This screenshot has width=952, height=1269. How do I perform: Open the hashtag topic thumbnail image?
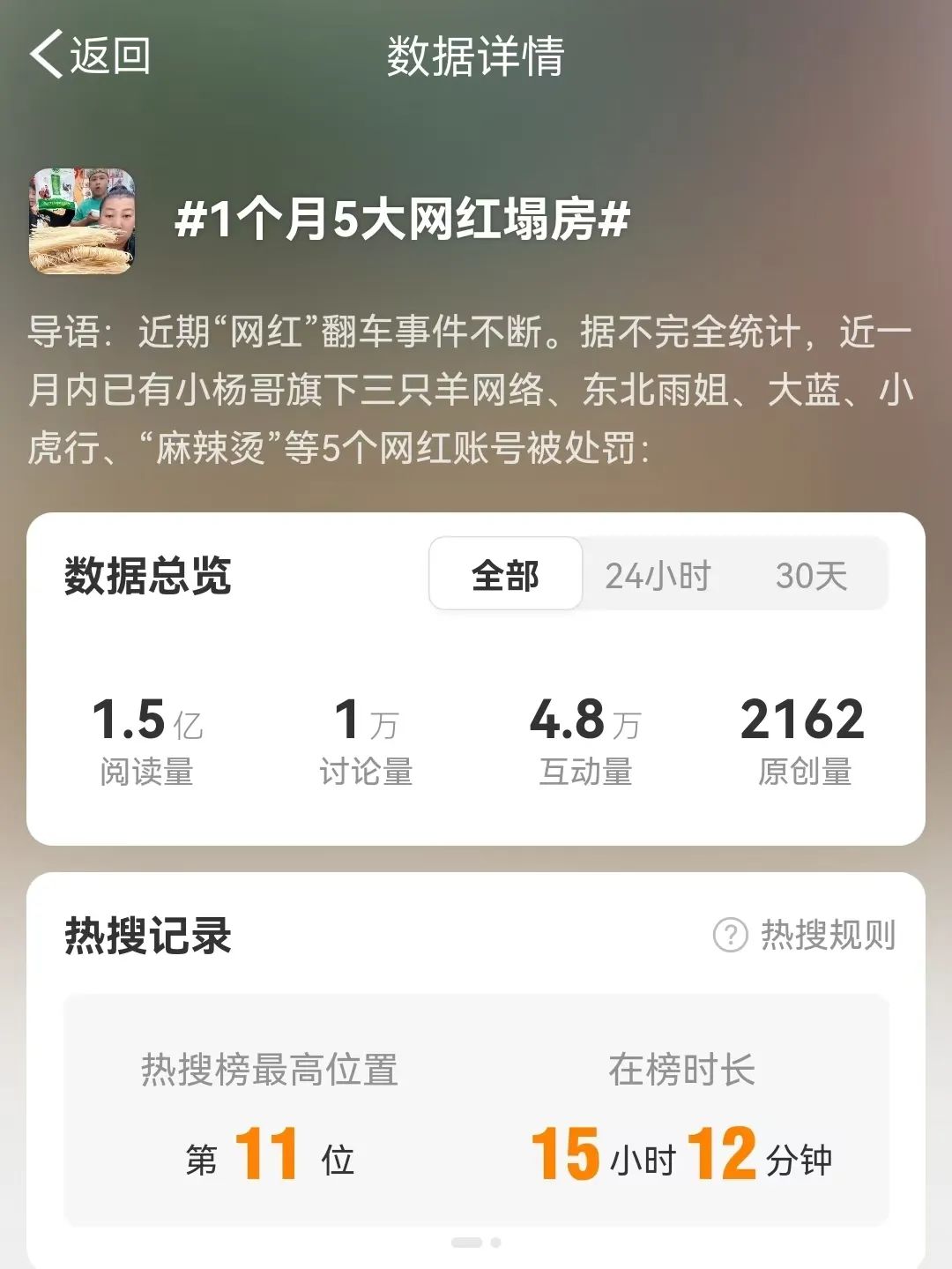[83, 220]
